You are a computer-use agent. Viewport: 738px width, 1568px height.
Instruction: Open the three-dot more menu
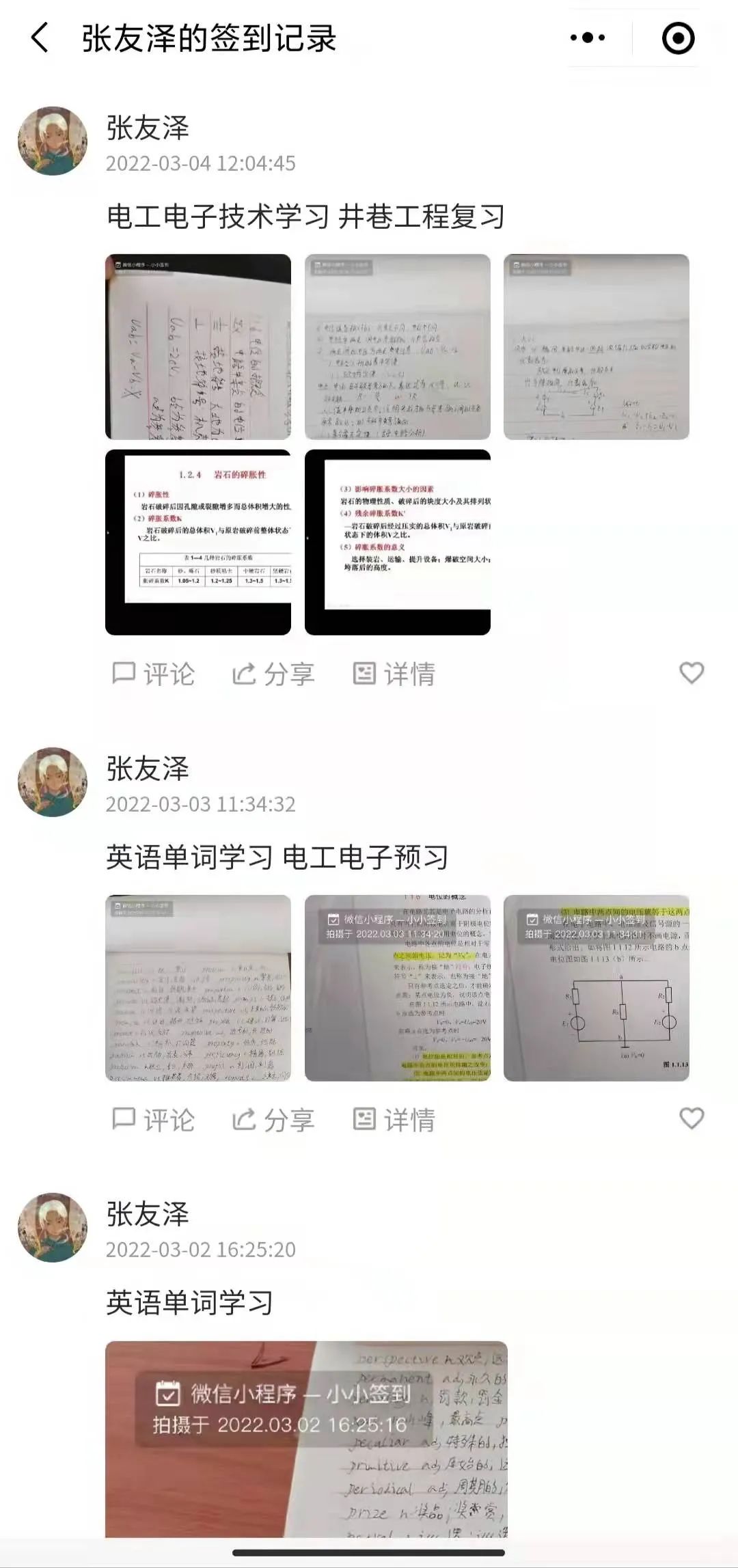point(588,38)
